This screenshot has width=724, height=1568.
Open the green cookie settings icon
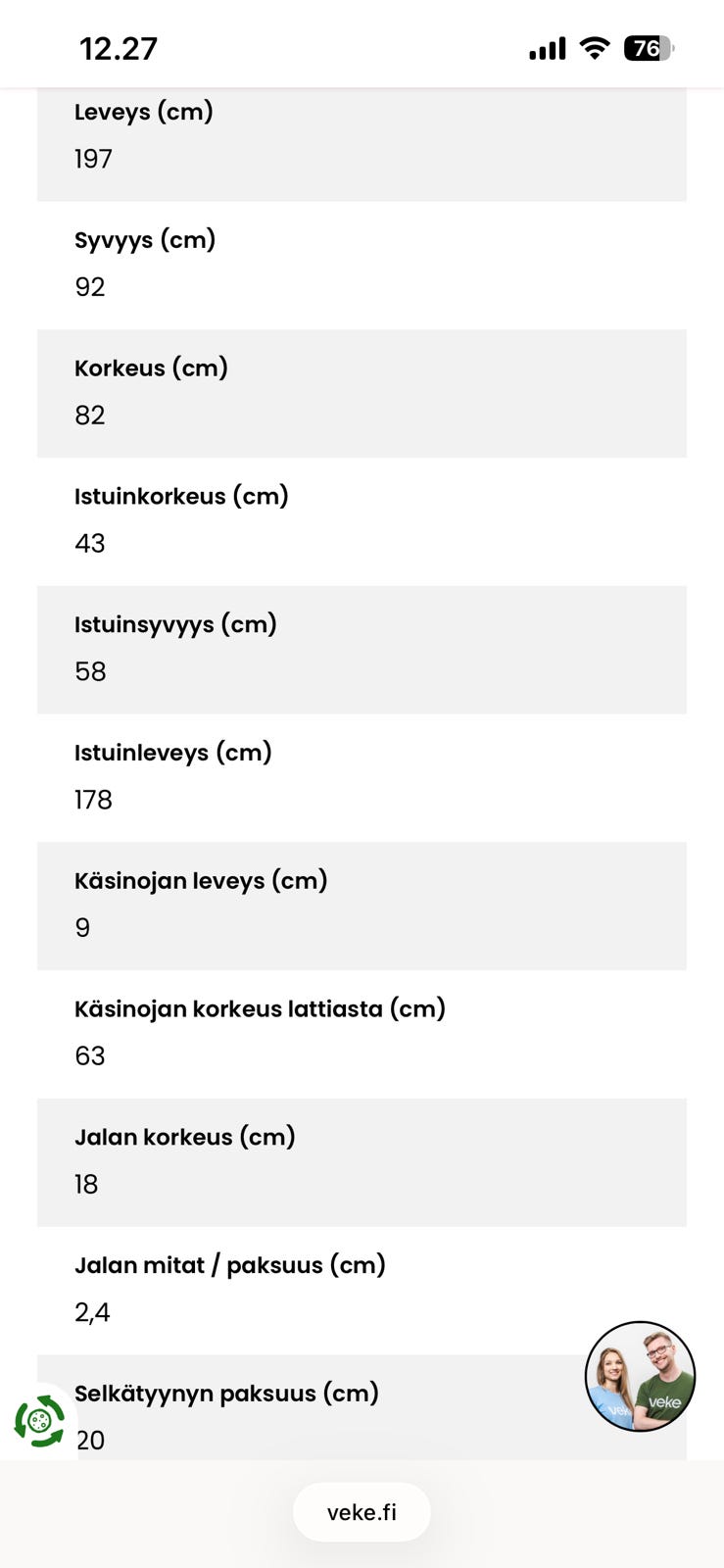[39, 1421]
